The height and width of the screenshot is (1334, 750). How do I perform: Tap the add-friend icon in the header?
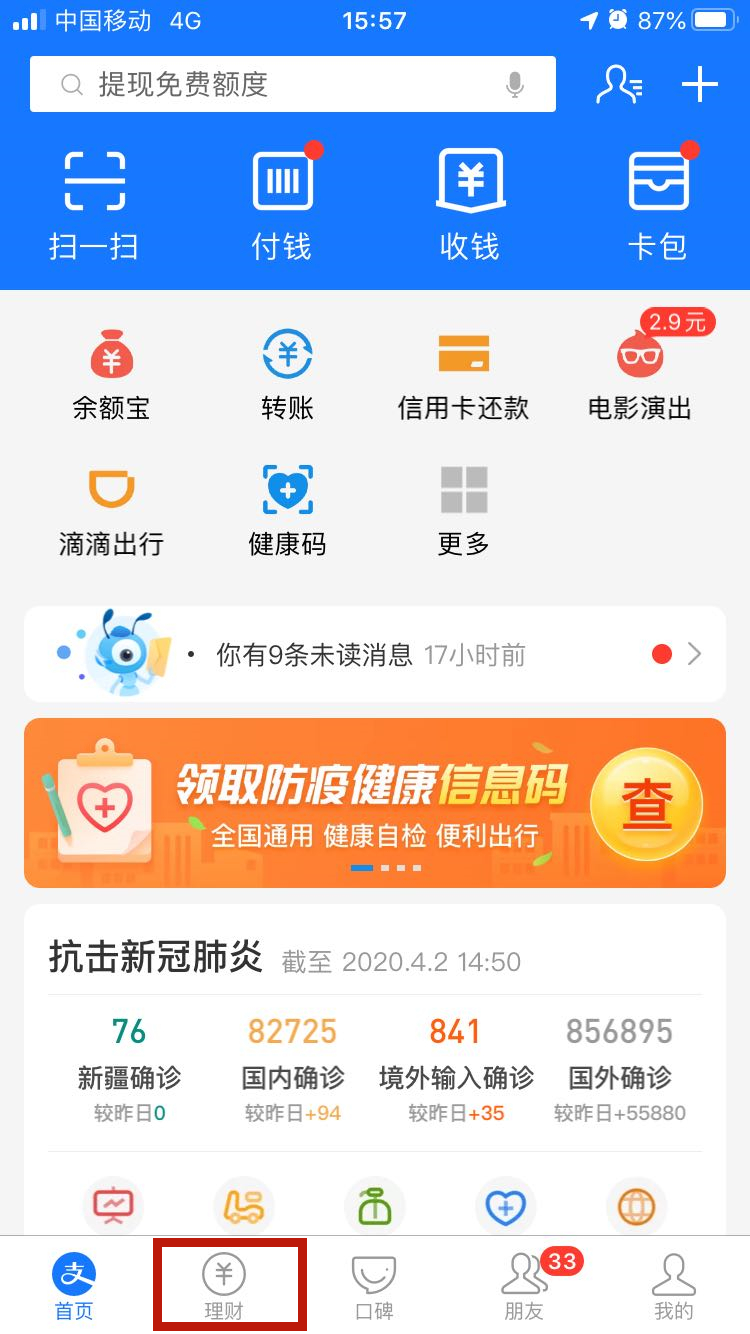tap(620, 85)
